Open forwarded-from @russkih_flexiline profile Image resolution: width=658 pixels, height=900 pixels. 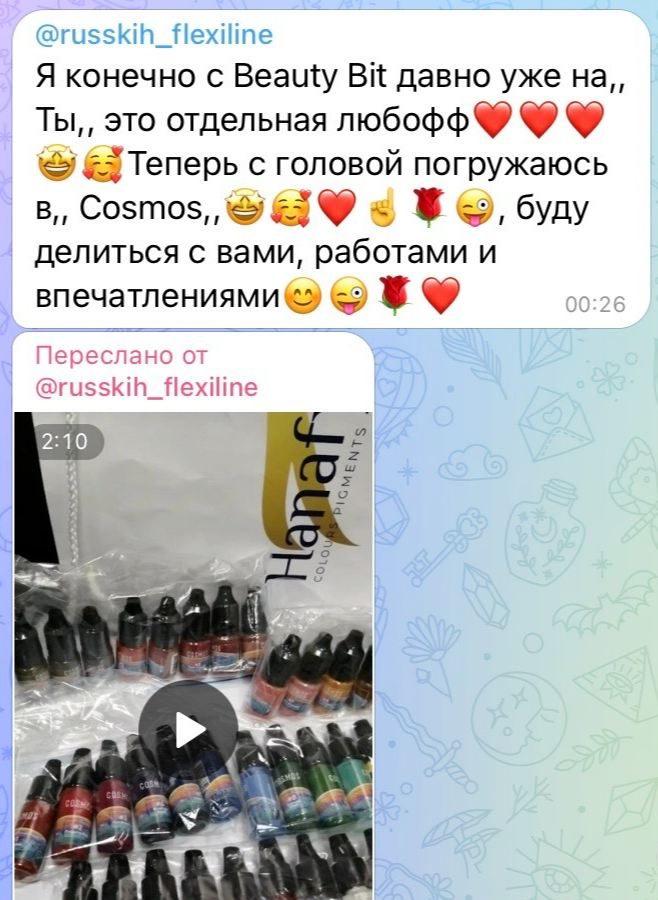tap(146, 387)
